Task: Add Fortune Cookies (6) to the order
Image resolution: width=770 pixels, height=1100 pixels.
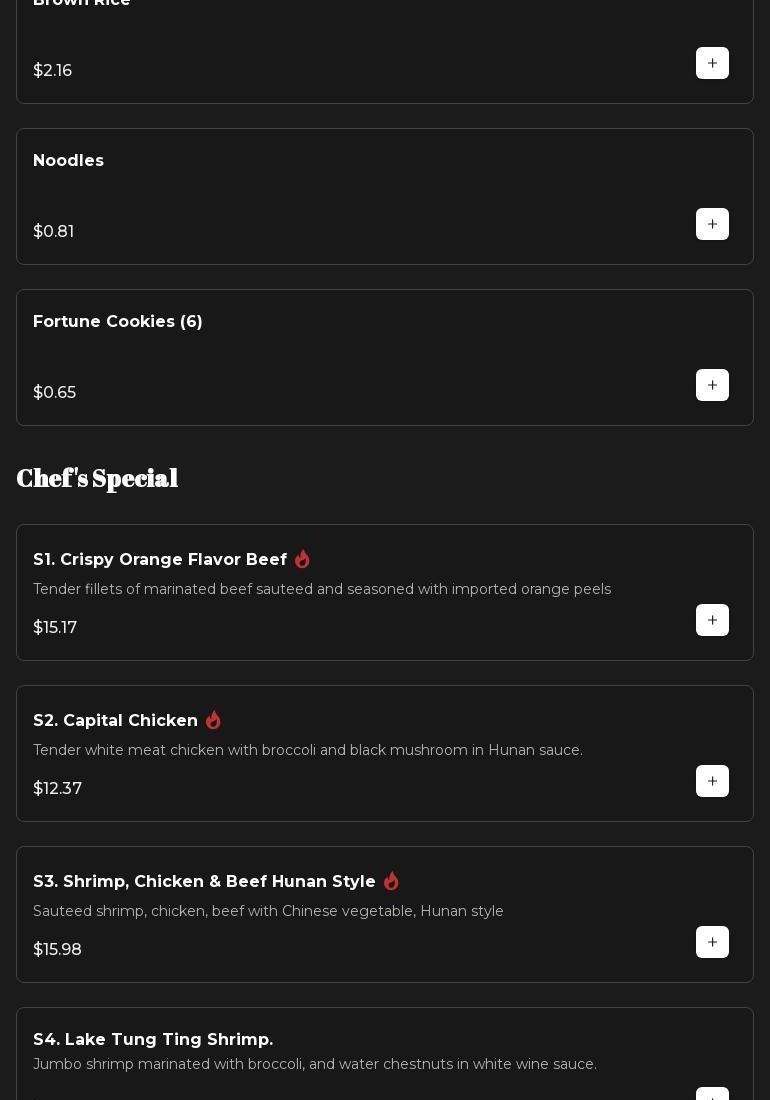Action: [x=712, y=385]
